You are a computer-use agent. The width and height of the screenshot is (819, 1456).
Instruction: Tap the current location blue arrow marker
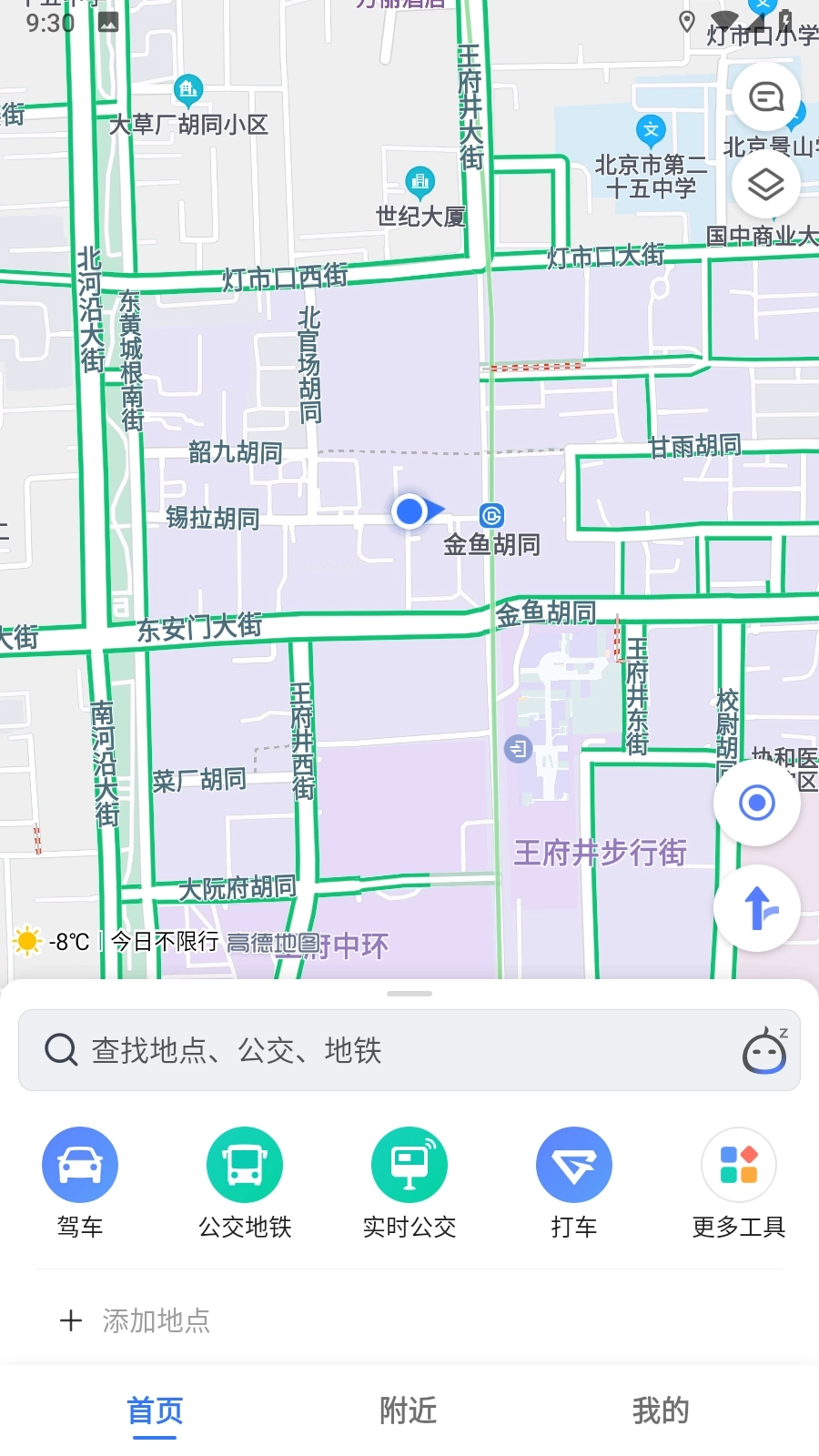click(411, 511)
